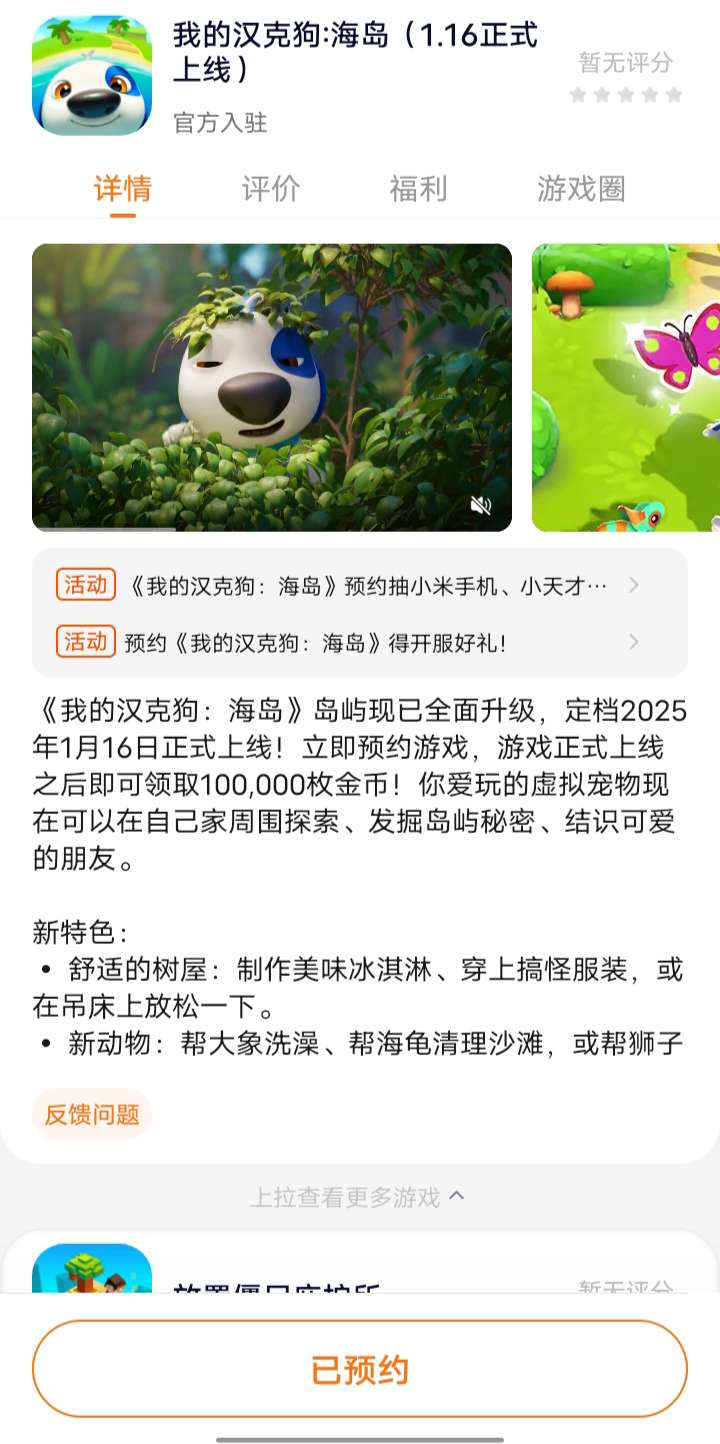This screenshot has width=720, height=1444.
Task: Tap 上拉查看更多游戏 to see more games
Action: click(x=357, y=1197)
